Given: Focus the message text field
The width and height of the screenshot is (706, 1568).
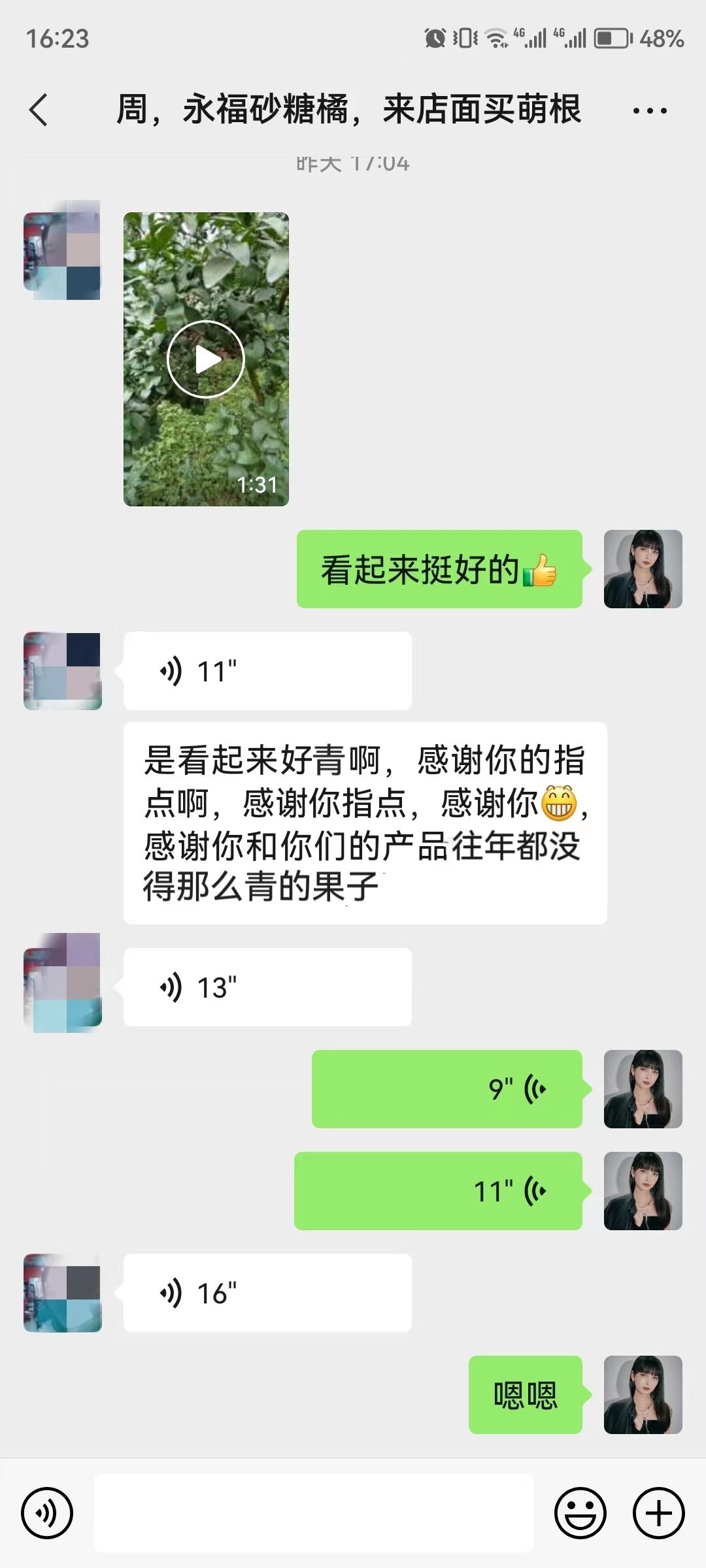Looking at the screenshot, I should 314,1512.
